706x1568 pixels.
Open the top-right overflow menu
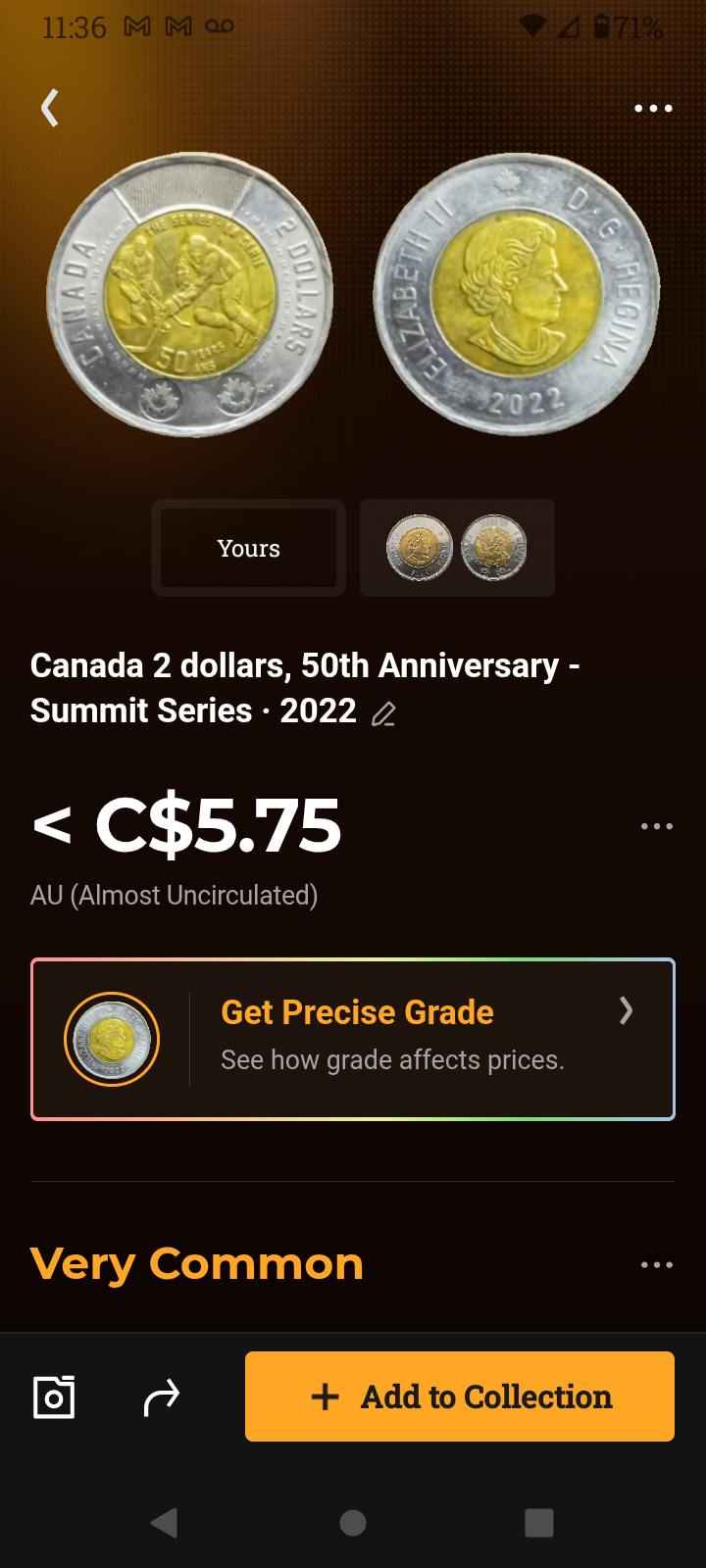[x=653, y=108]
